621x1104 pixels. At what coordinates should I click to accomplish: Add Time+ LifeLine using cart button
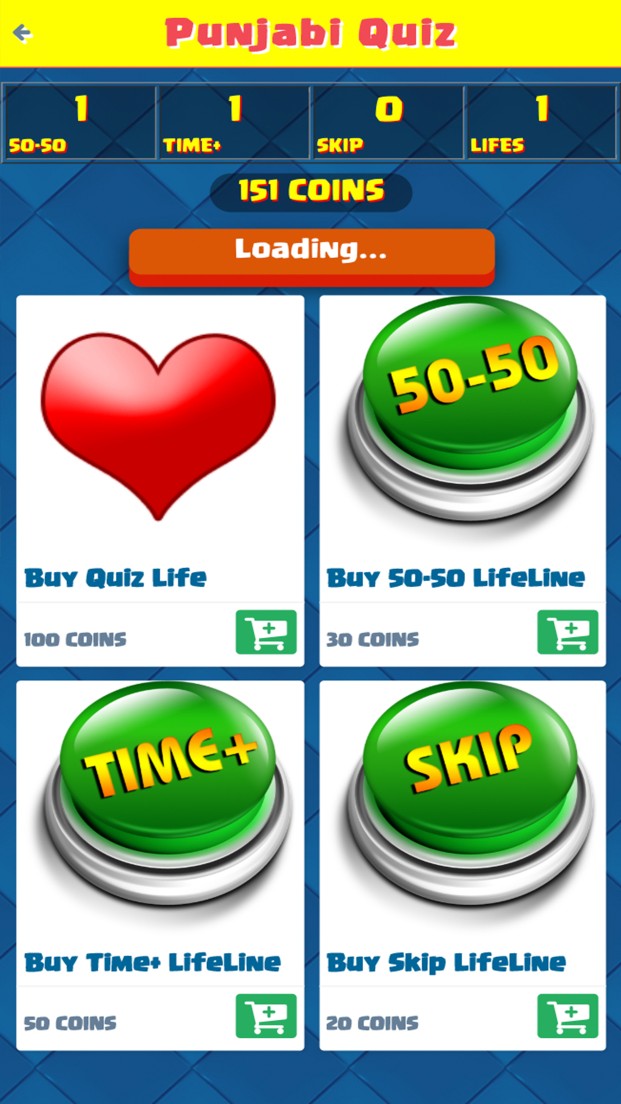point(266,1016)
